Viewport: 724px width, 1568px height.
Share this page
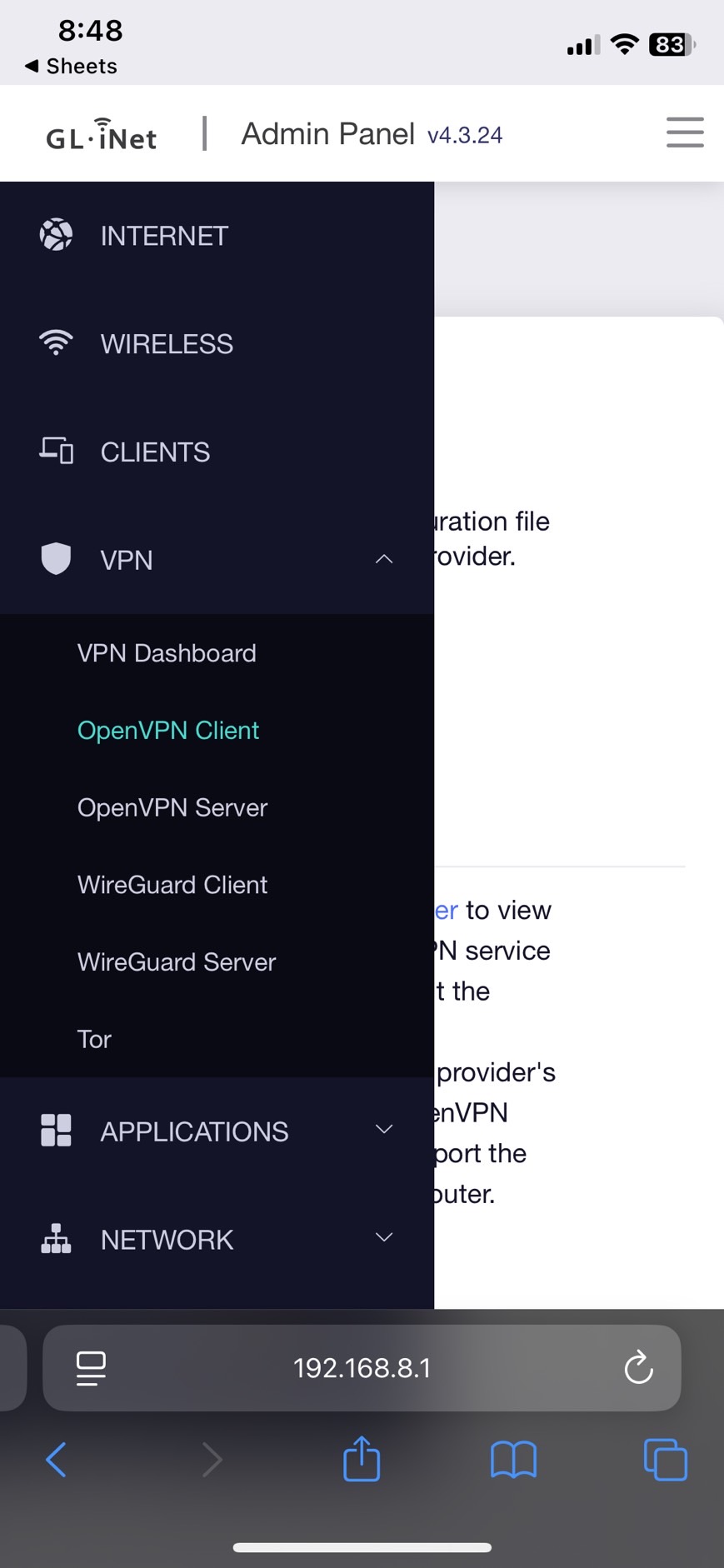pyautogui.click(x=362, y=1458)
